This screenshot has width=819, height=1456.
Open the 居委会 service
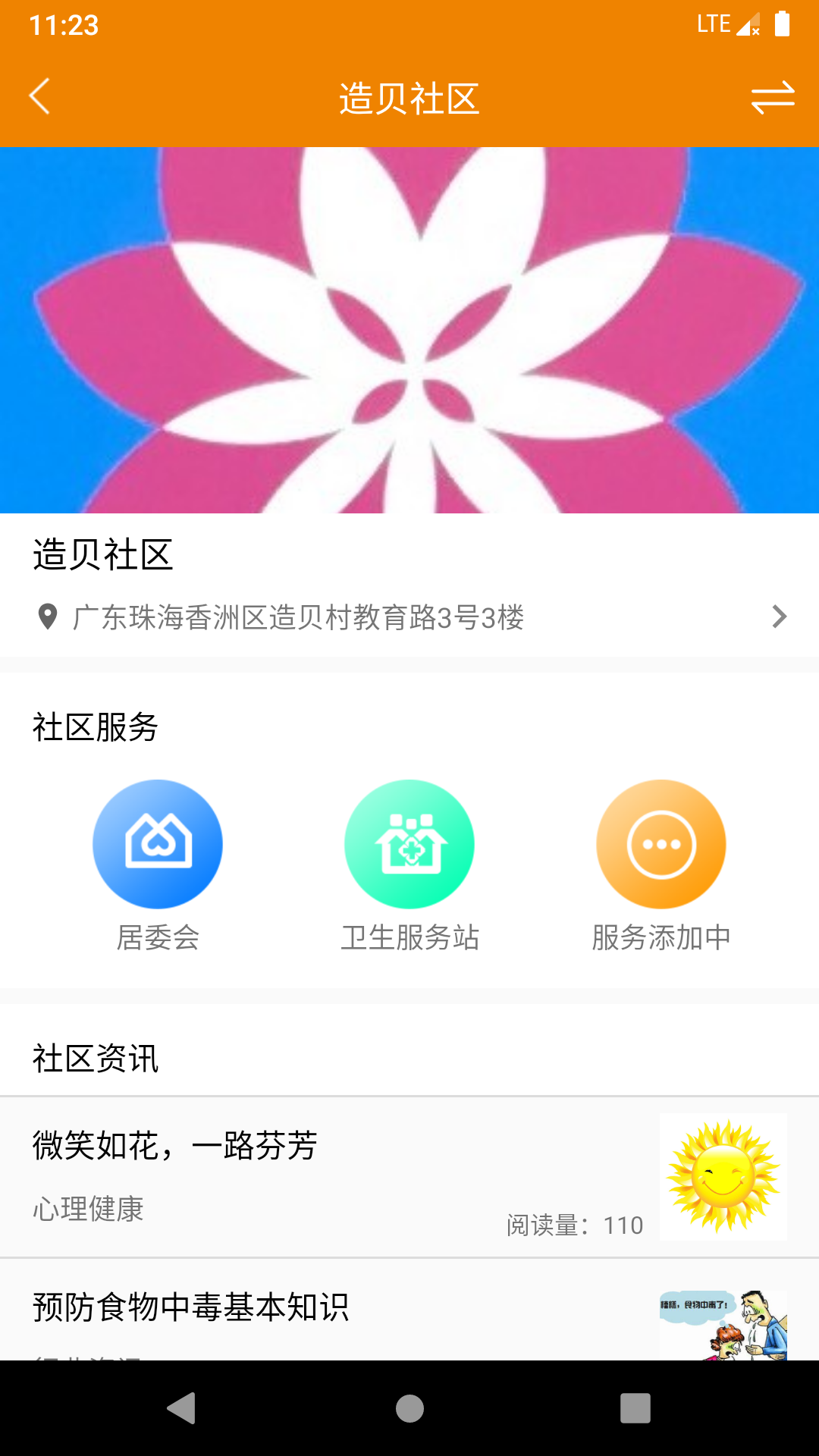tap(158, 844)
